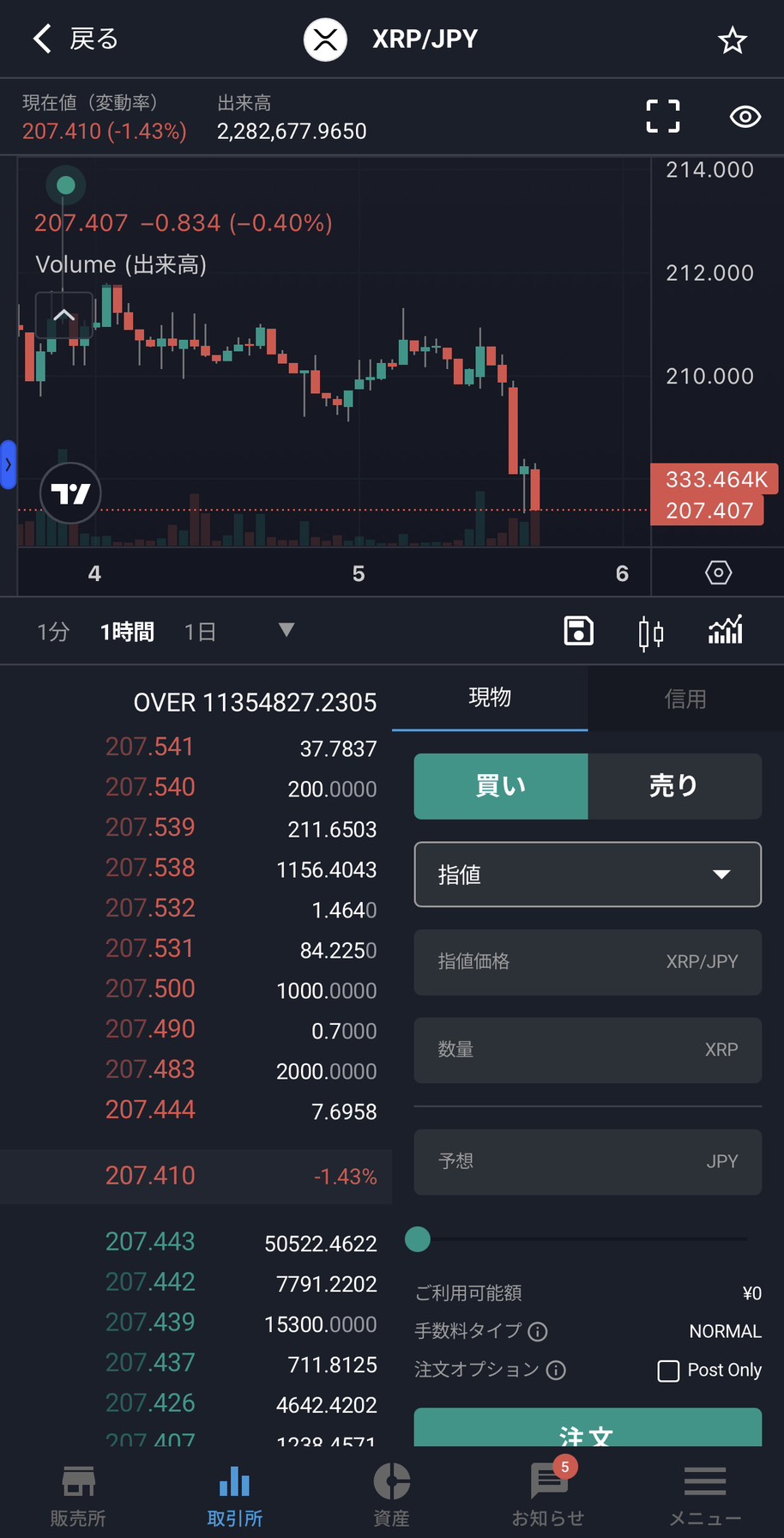Image resolution: width=784 pixels, height=1538 pixels.
Task: Open the indicators icon on the chart toolbar
Action: tap(725, 631)
